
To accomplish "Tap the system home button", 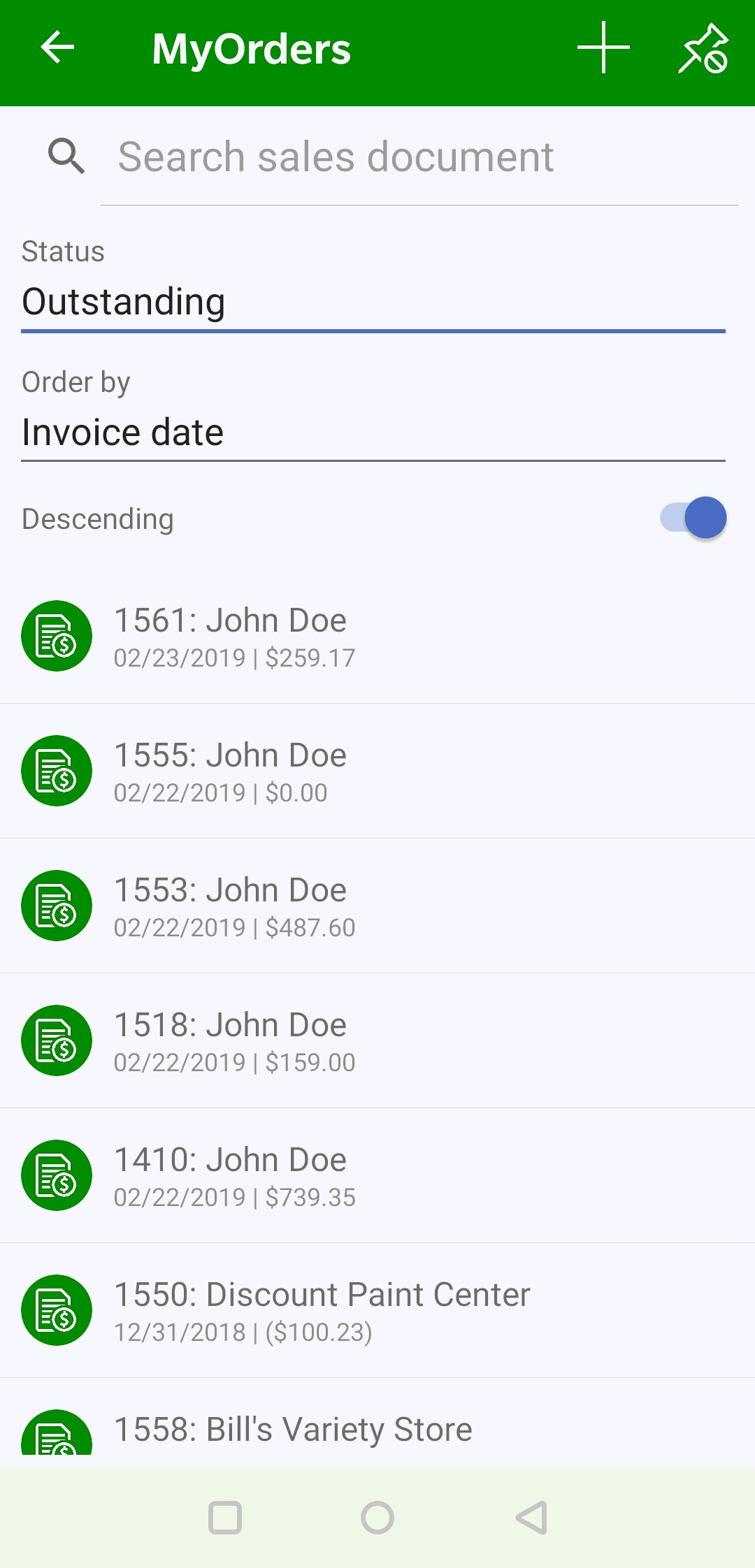I will [377, 1518].
